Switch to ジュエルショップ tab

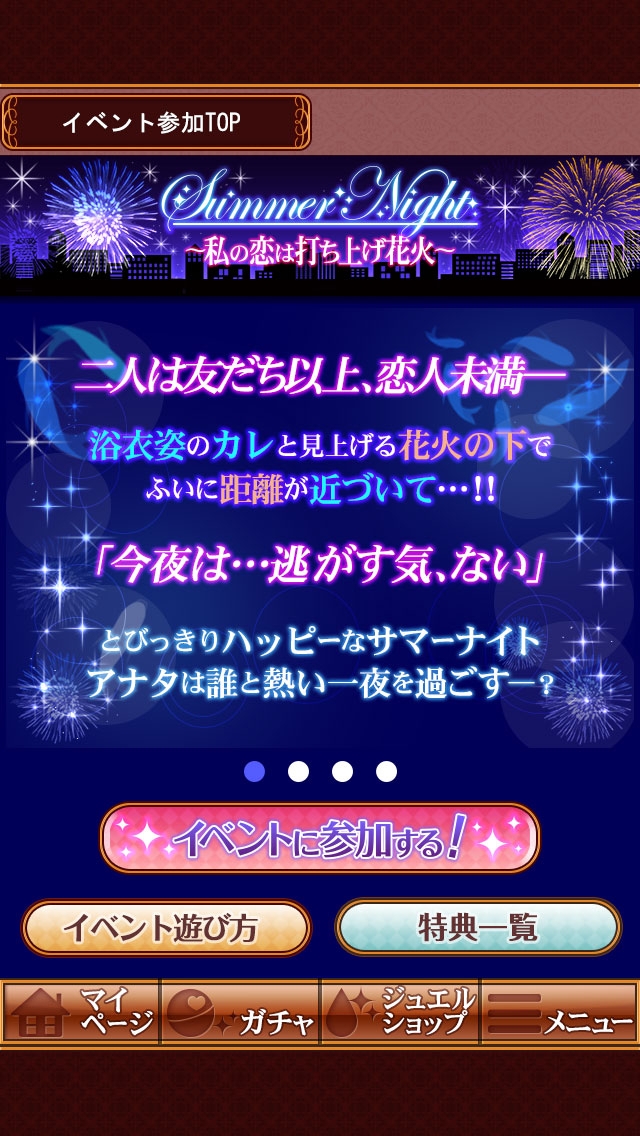(400, 1012)
